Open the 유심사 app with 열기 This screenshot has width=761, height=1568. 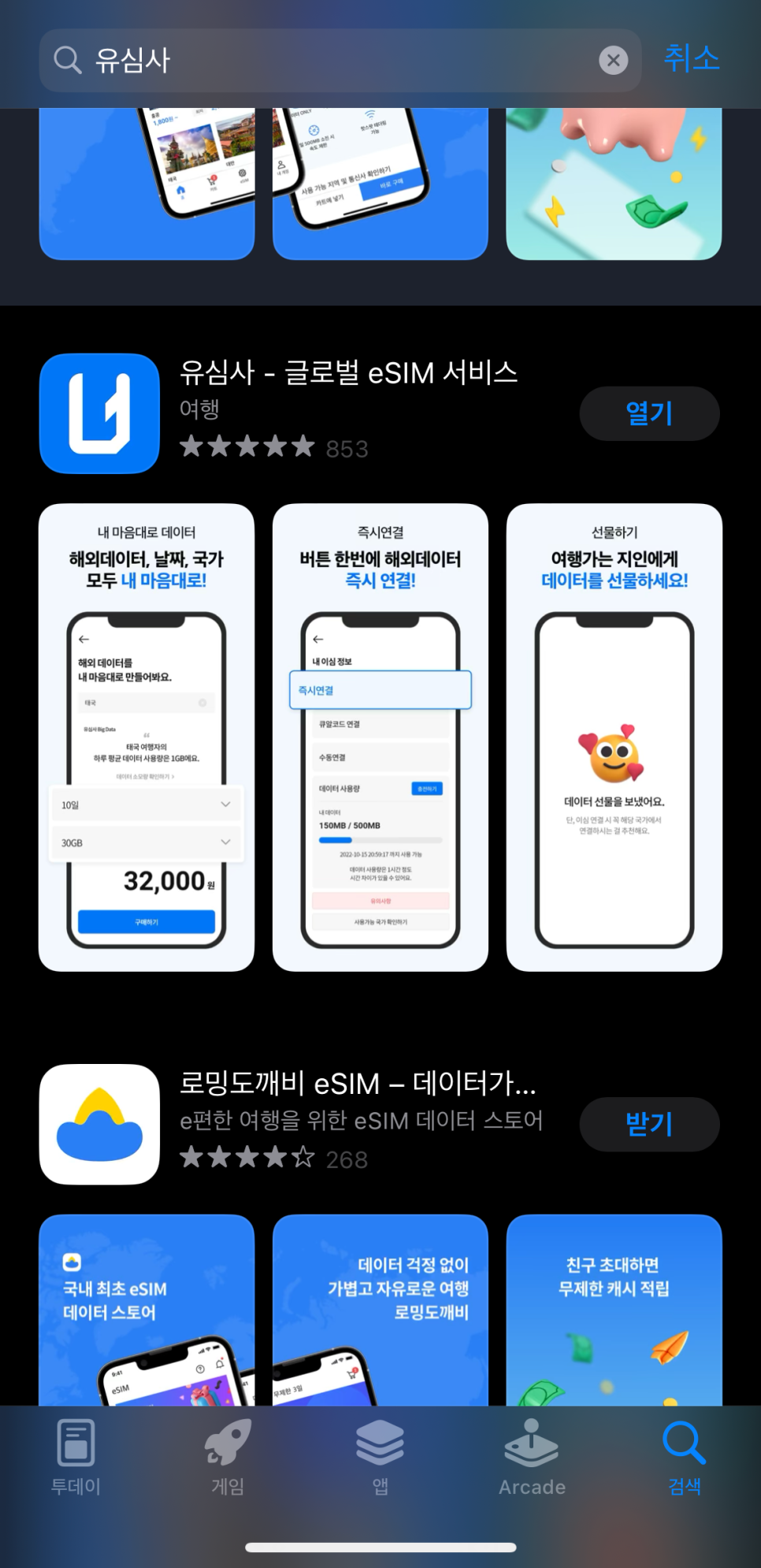(x=649, y=413)
